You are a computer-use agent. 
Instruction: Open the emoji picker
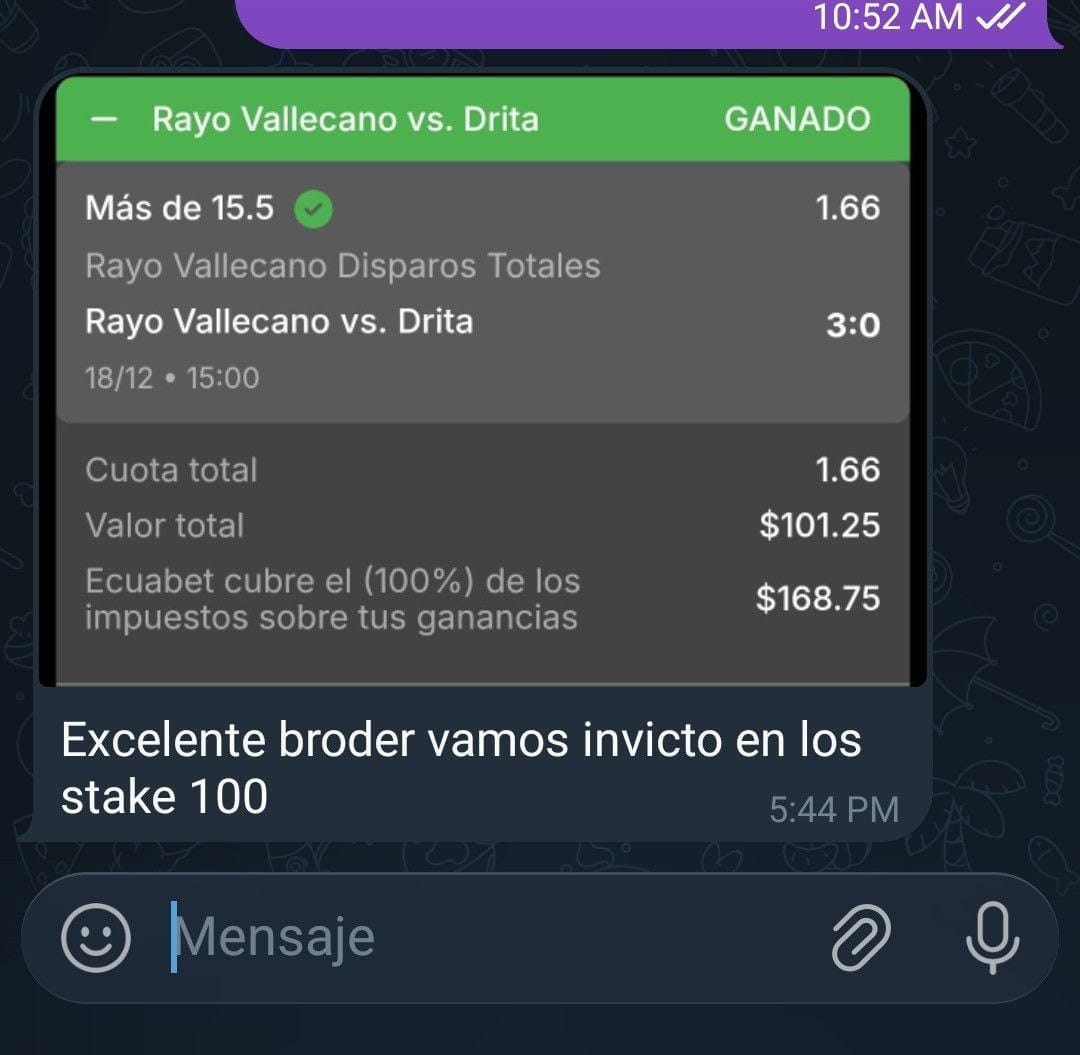96,938
